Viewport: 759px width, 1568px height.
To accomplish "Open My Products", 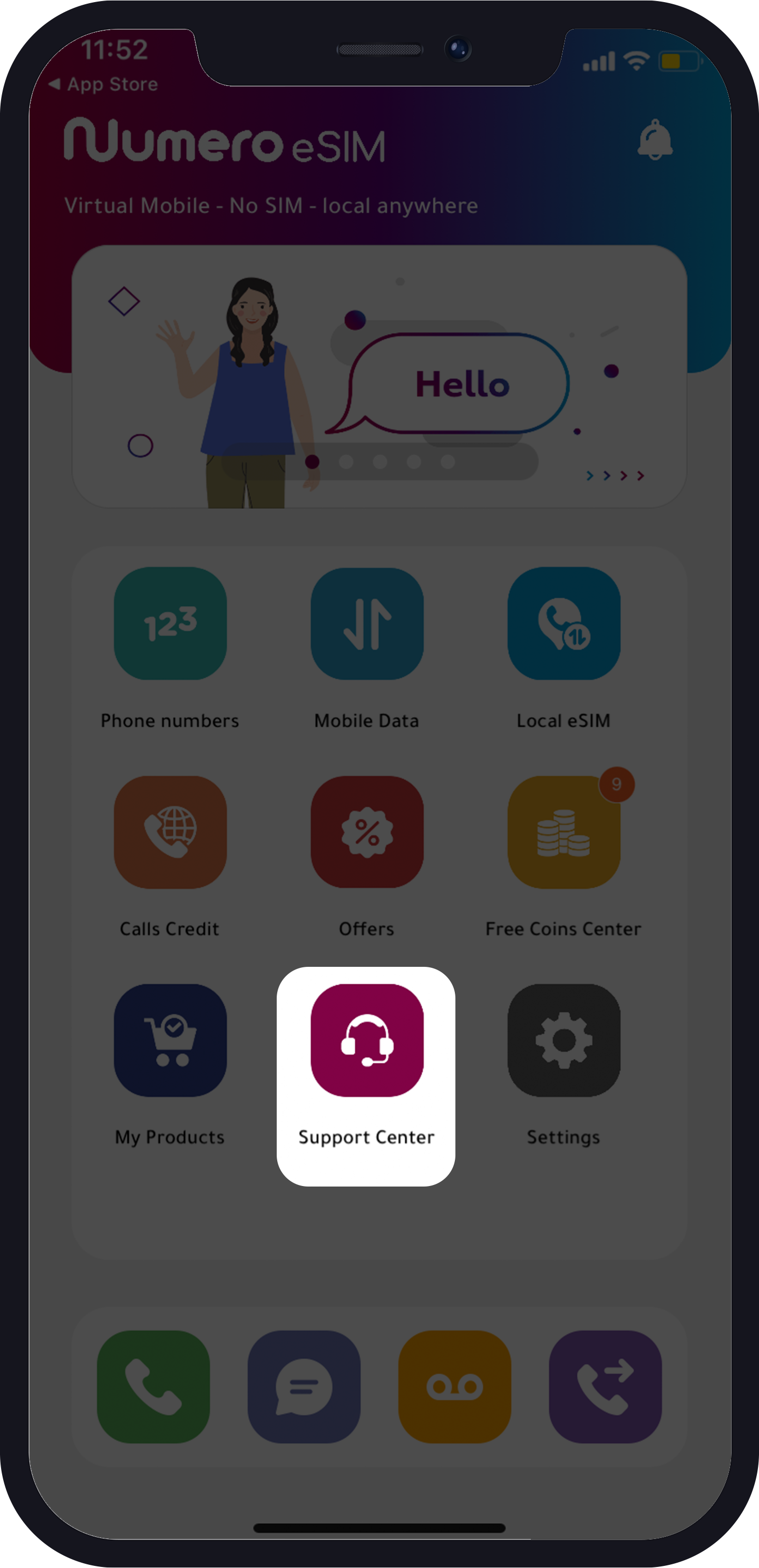I will tap(170, 1040).
